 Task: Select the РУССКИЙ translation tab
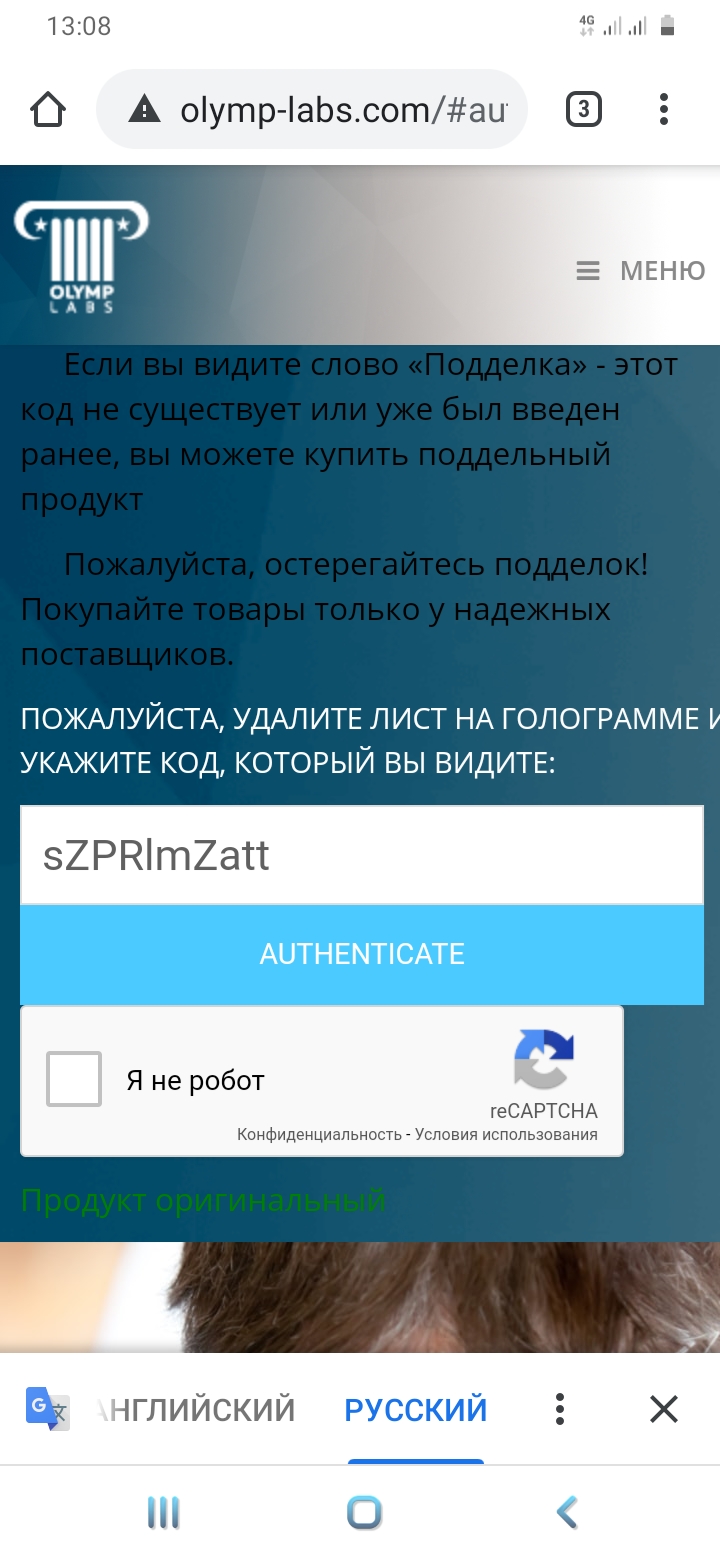point(415,1410)
